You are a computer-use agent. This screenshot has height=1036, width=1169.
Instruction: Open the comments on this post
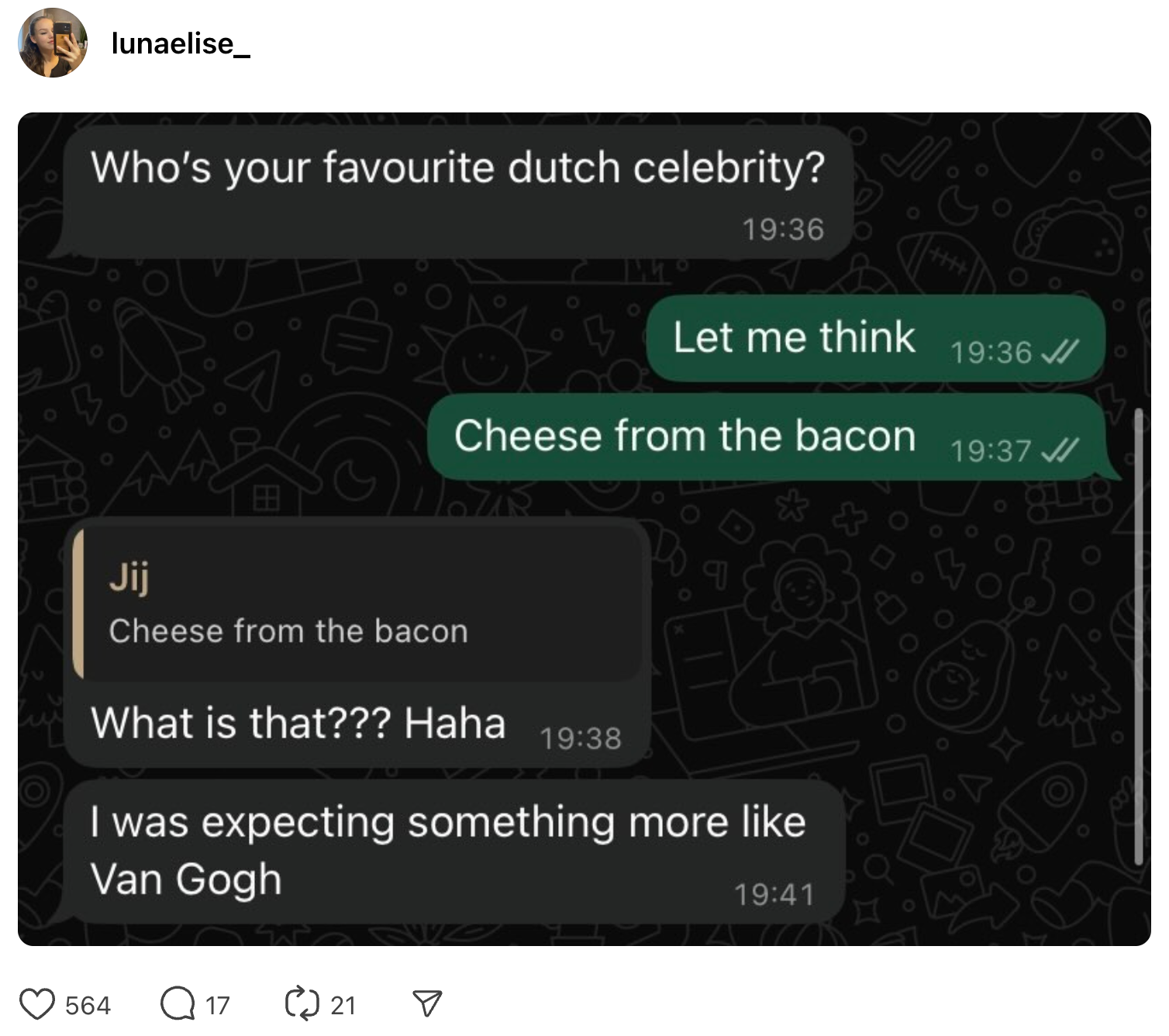click(x=178, y=1004)
